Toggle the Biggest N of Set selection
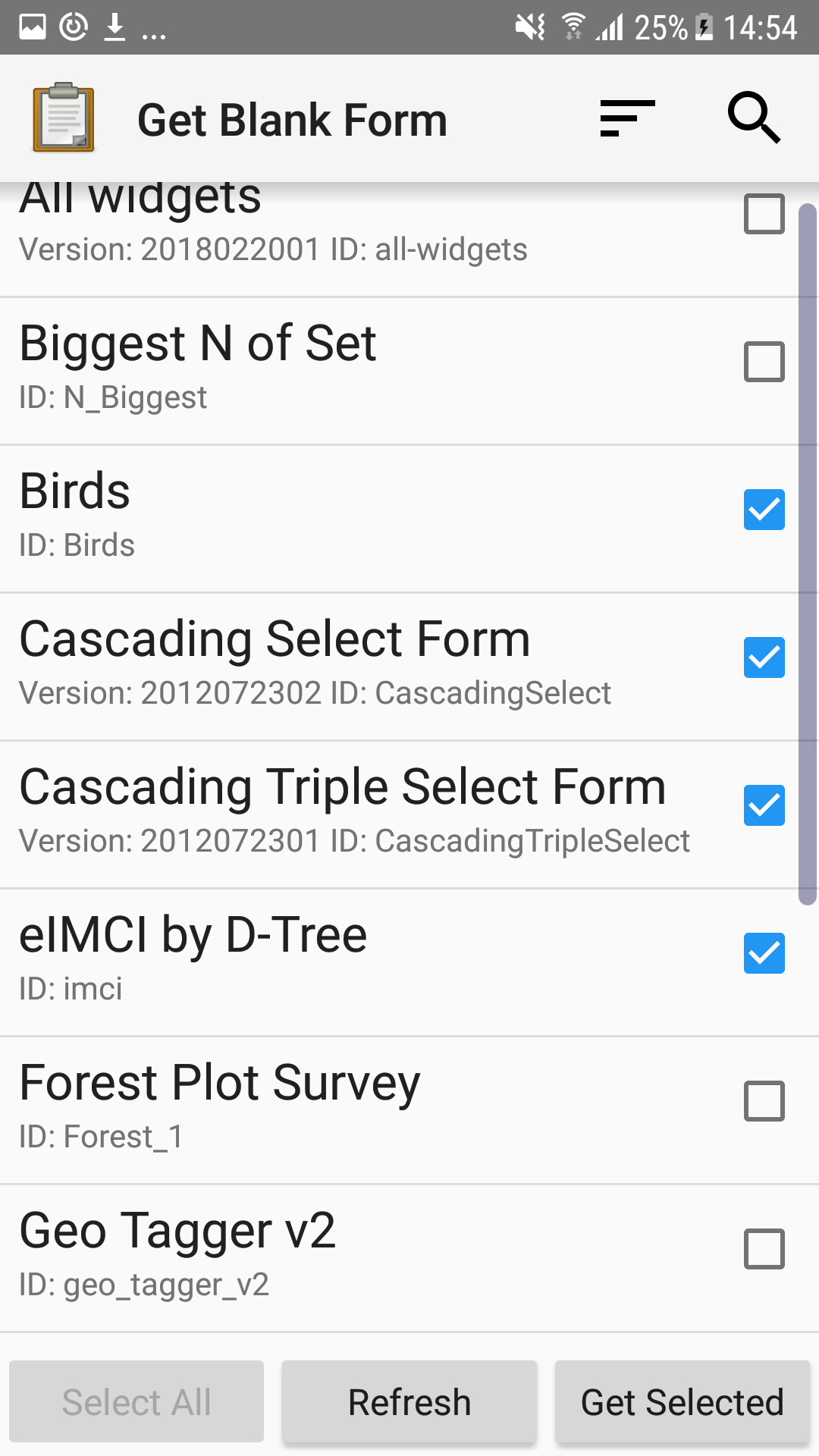The image size is (819, 1456). (764, 362)
